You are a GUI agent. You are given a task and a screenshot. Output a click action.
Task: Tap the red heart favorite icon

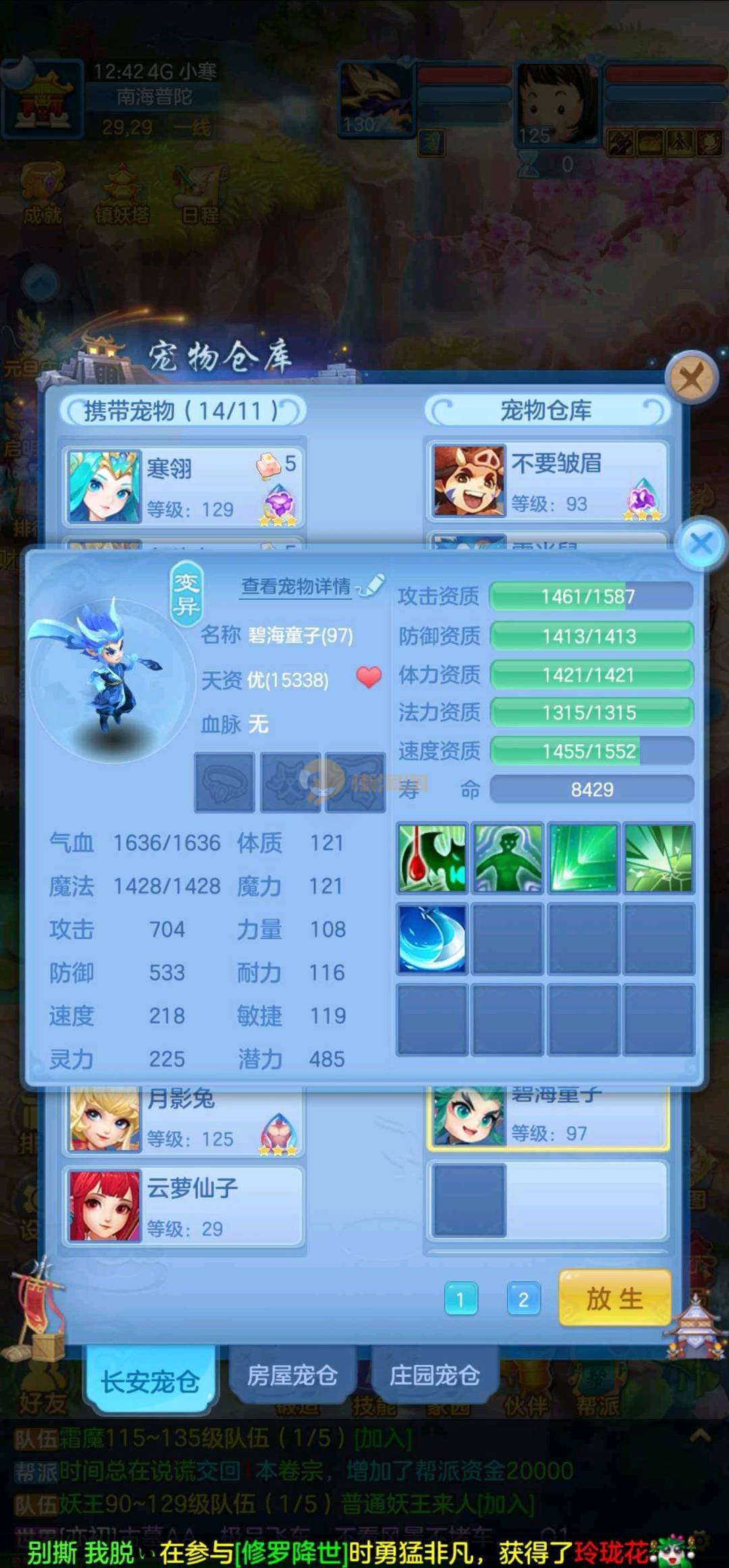coord(369,677)
